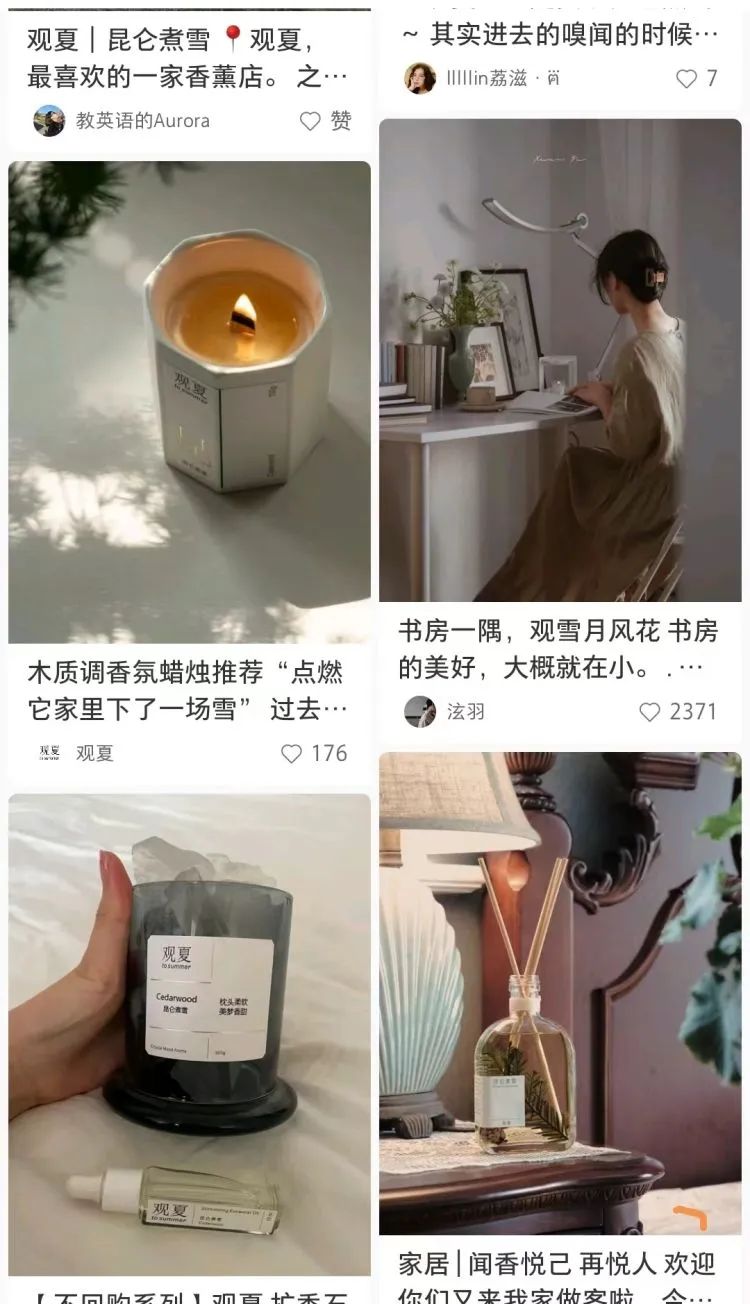The width and height of the screenshot is (750, 1304).
Task: Open the 木质调香氛蜡烛推荐 candle post
Action: click(189, 402)
